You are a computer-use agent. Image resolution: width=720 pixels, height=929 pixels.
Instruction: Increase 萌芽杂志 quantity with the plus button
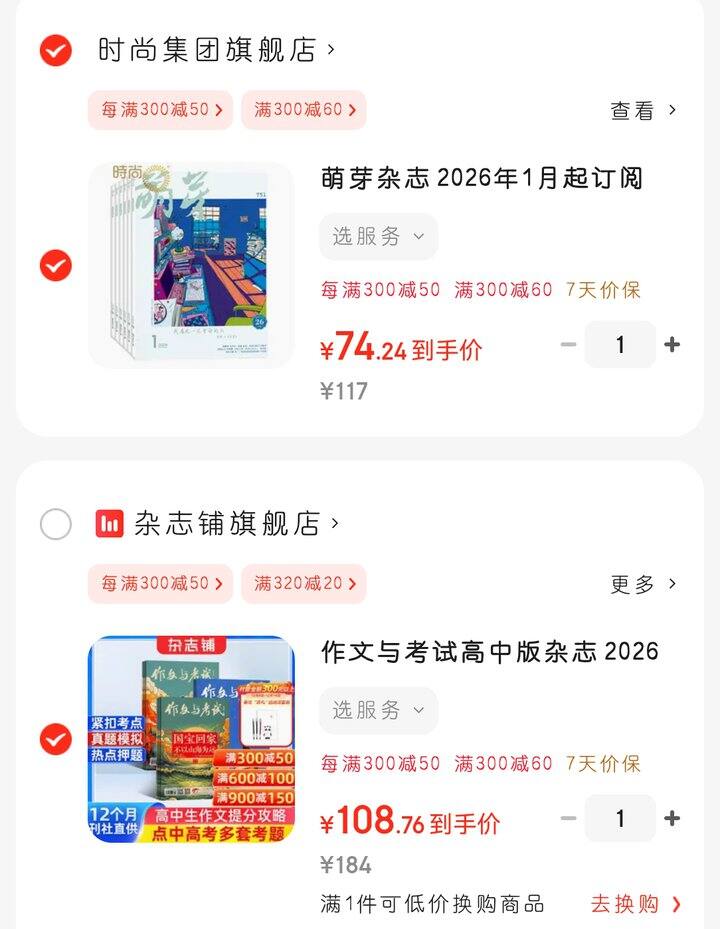click(671, 344)
